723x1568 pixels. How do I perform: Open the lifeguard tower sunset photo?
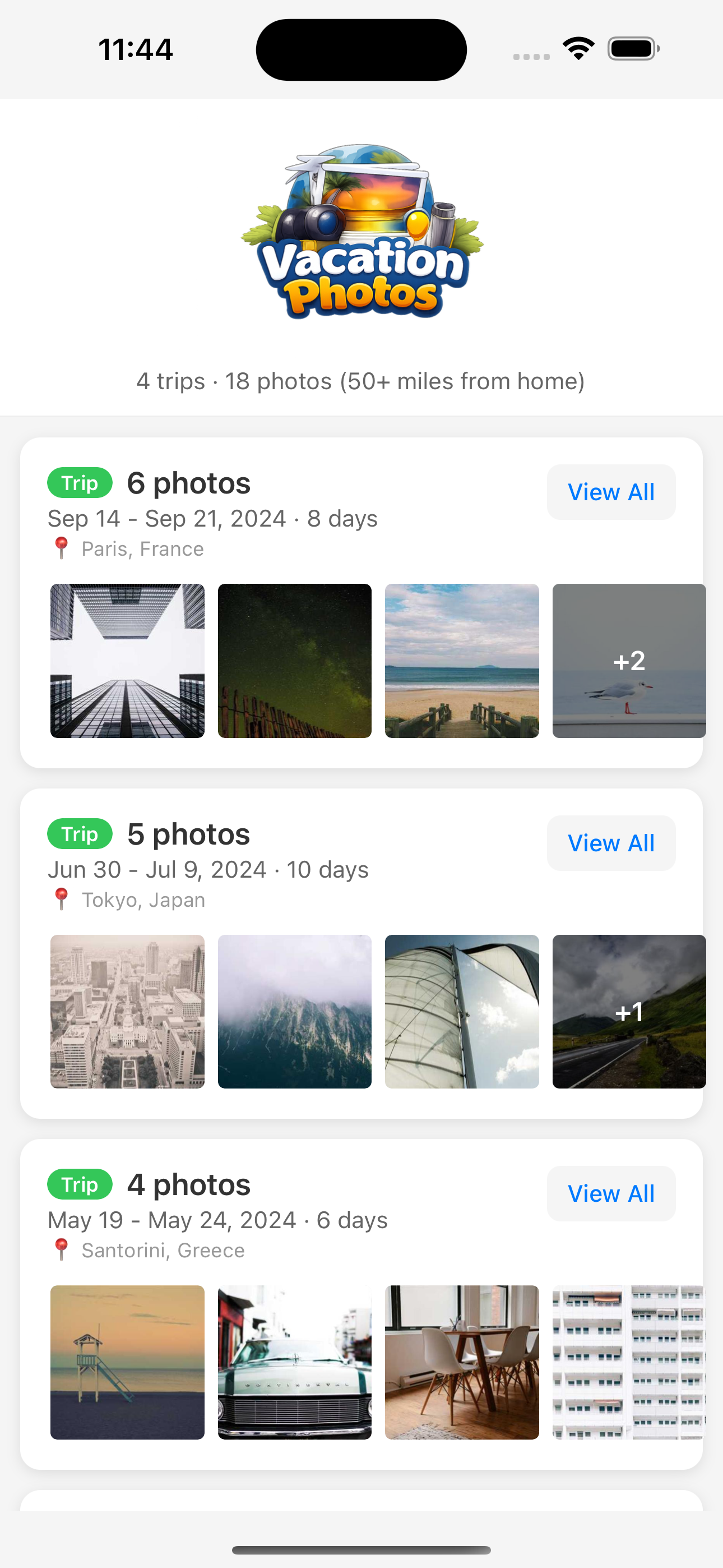(127, 1362)
